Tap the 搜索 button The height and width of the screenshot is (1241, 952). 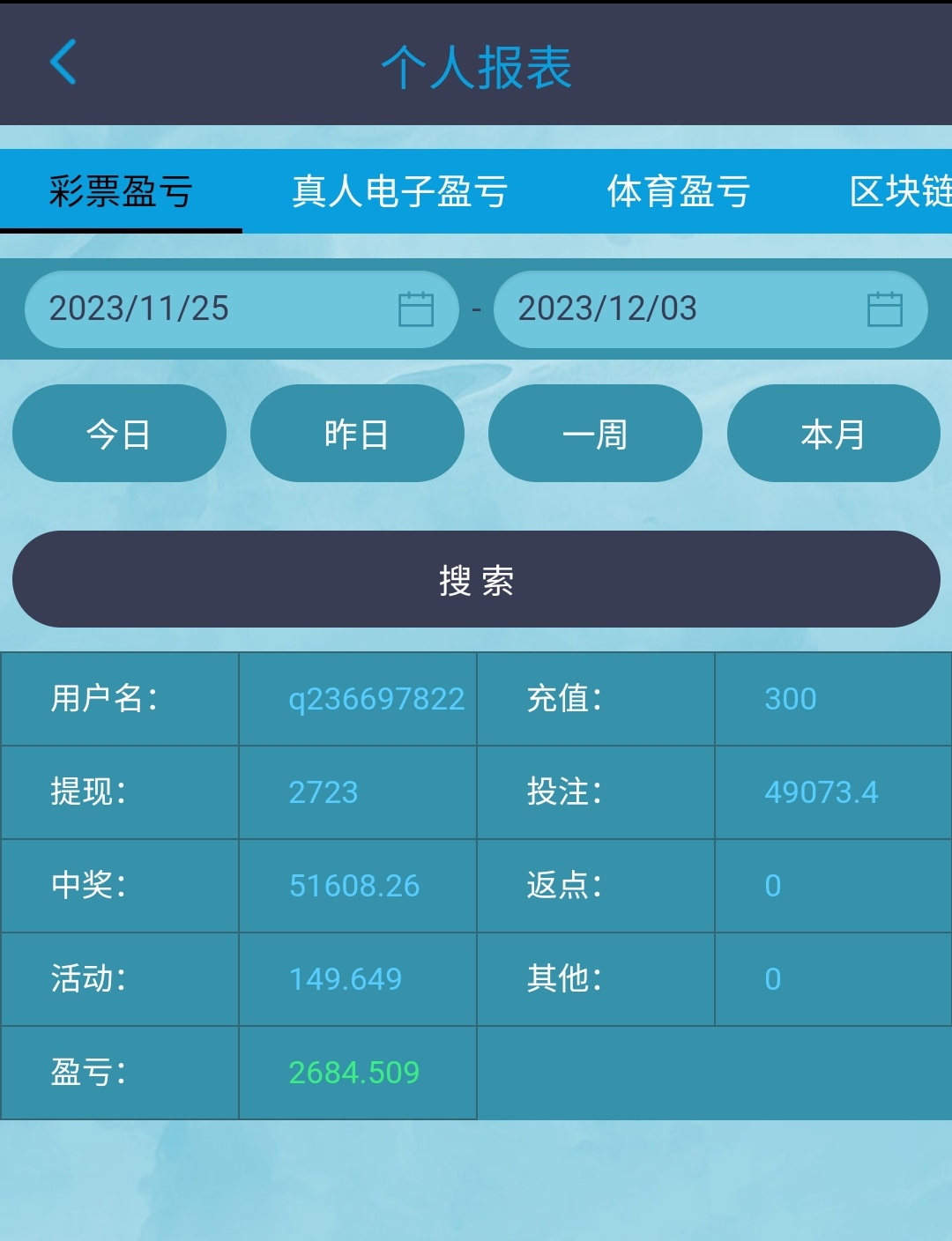(x=476, y=579)
